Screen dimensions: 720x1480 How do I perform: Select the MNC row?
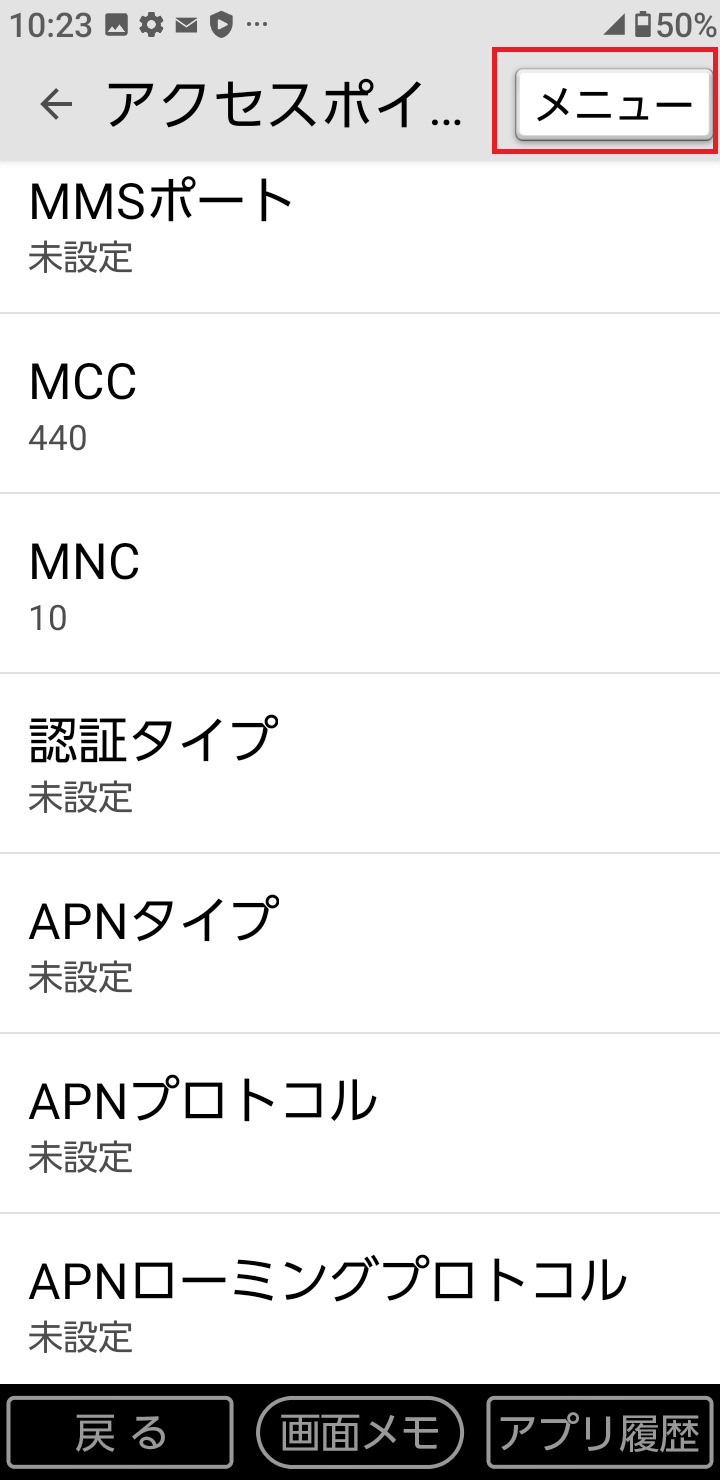[360, 584]
